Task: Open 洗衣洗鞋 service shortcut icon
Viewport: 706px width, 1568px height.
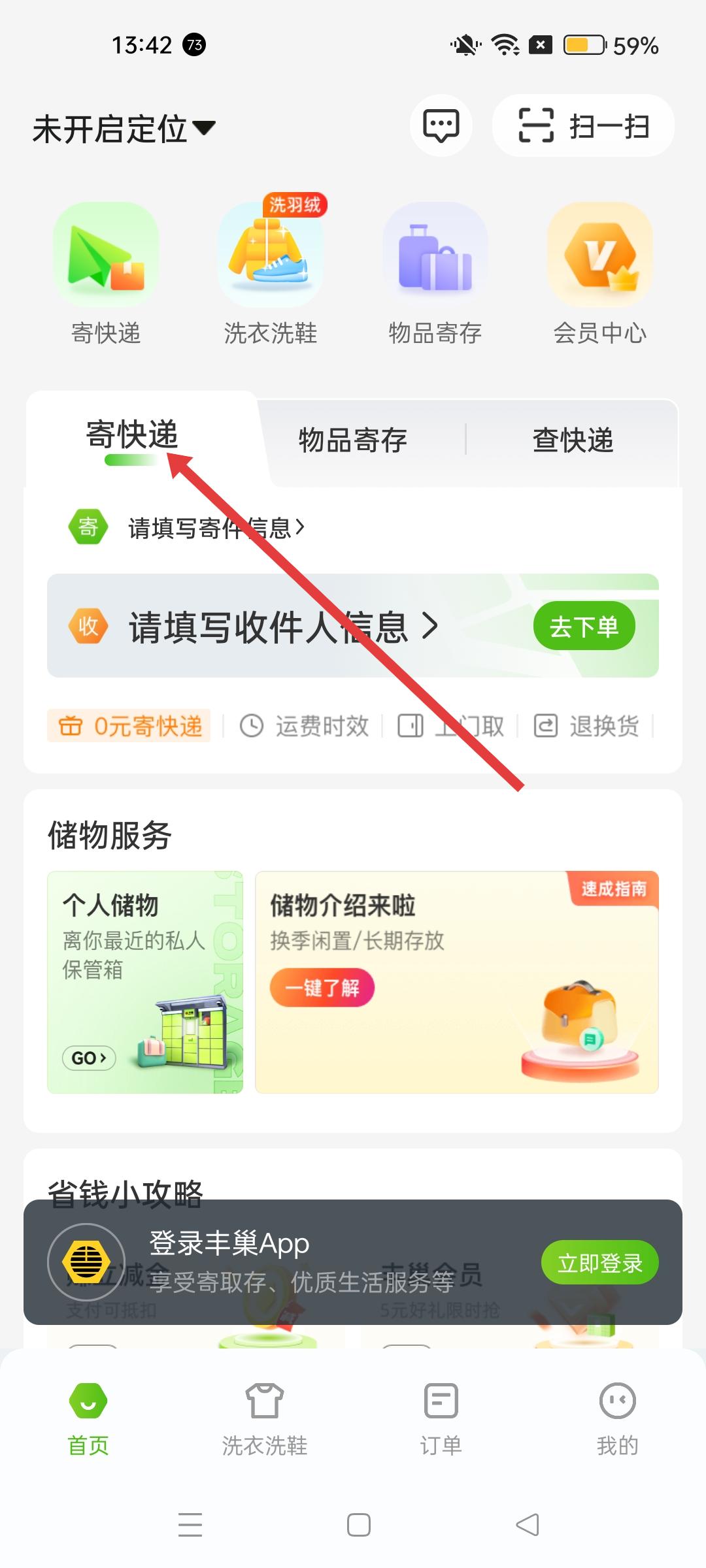Action: click(270, 255)
